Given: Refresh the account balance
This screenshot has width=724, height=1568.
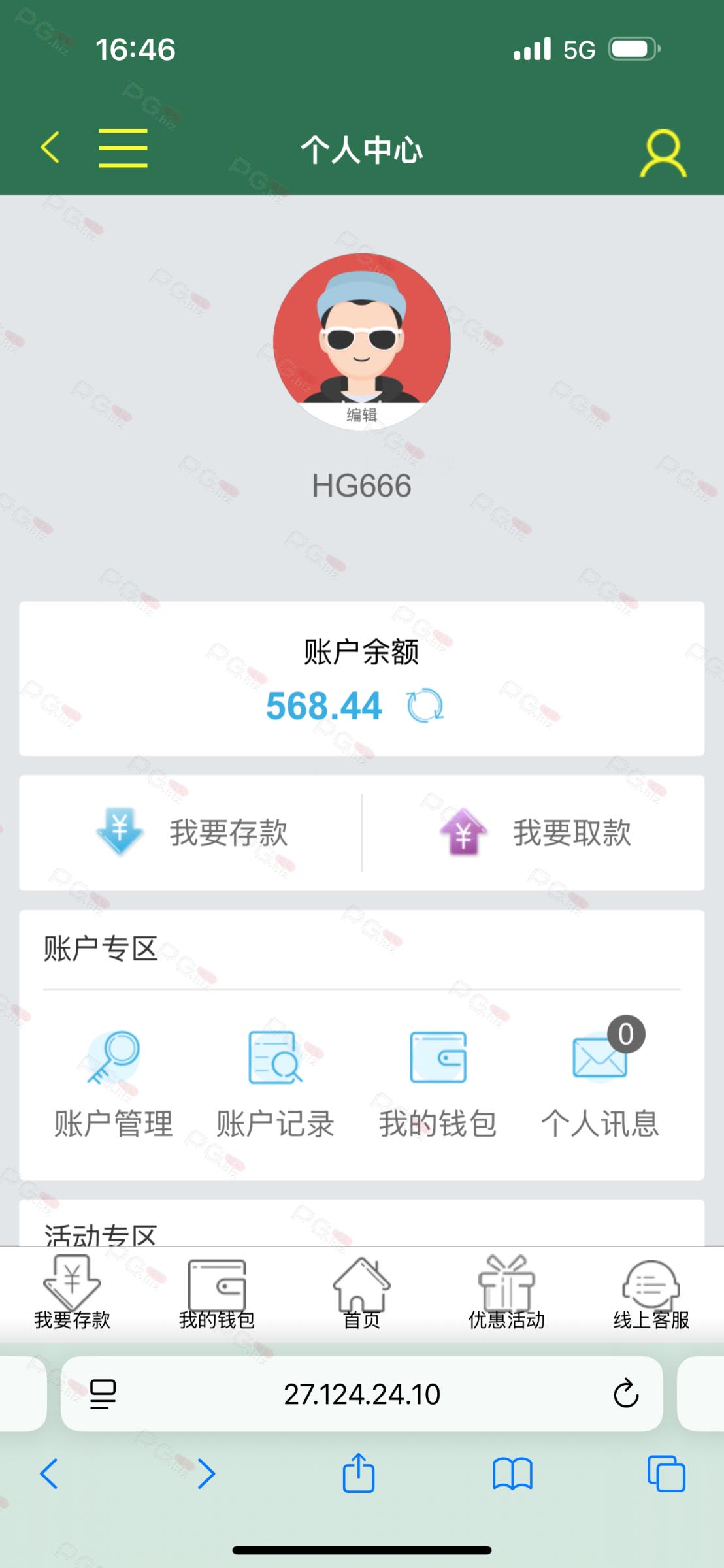Looking at the screenshot, I should coord(425,706).
